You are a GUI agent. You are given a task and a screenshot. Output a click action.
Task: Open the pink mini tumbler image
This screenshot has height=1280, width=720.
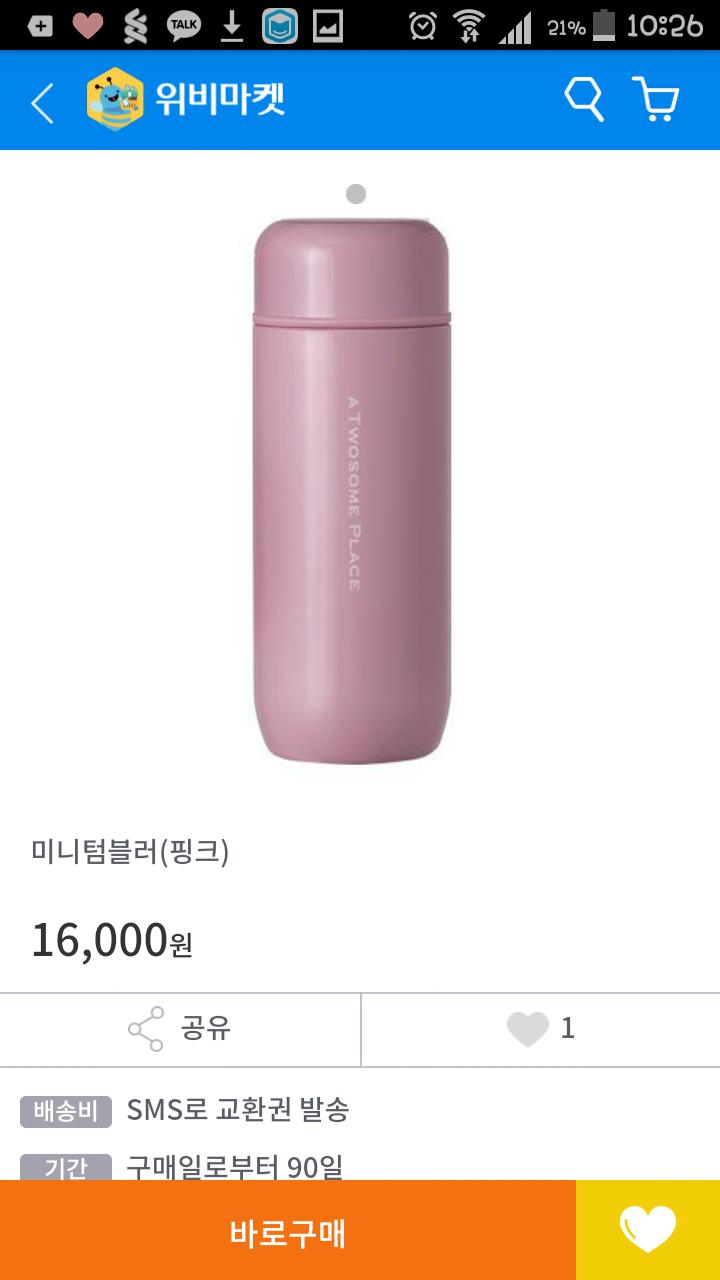click(352, 490)
